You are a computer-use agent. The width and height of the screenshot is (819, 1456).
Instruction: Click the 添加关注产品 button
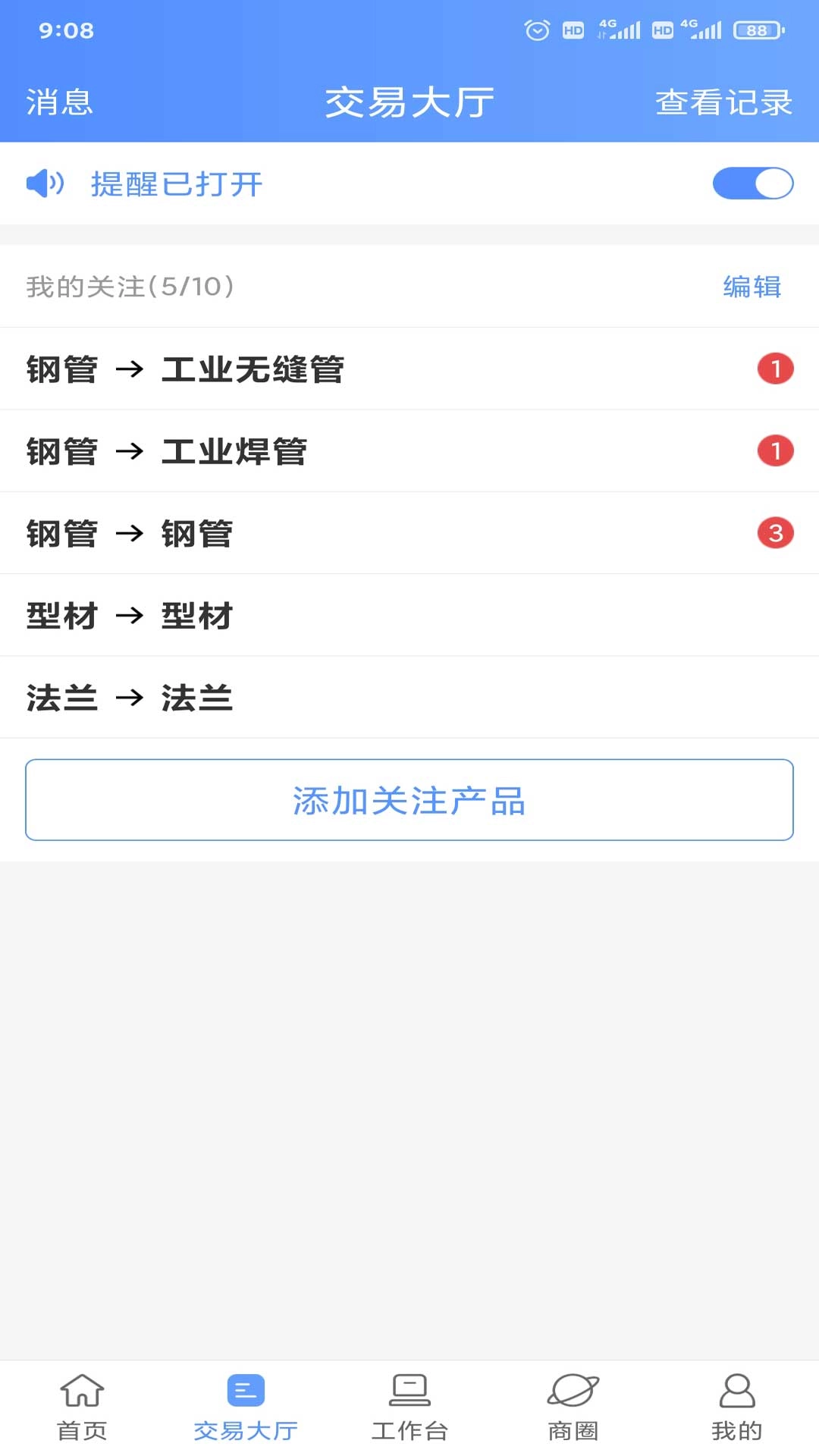click(x=409, y=799)
